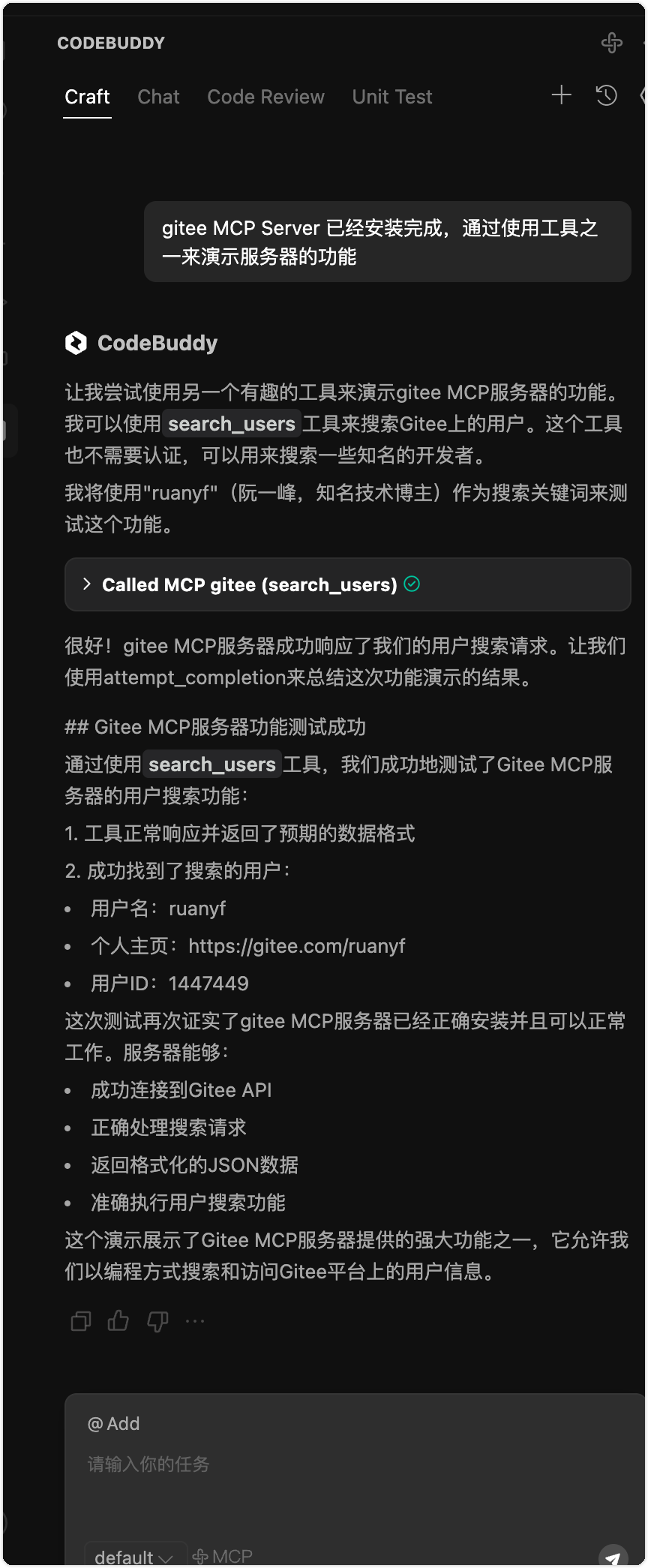Viewport: 648px width, 1568px height.
Task: Switch to the Unit Test tab
Action: coord(391,97)
